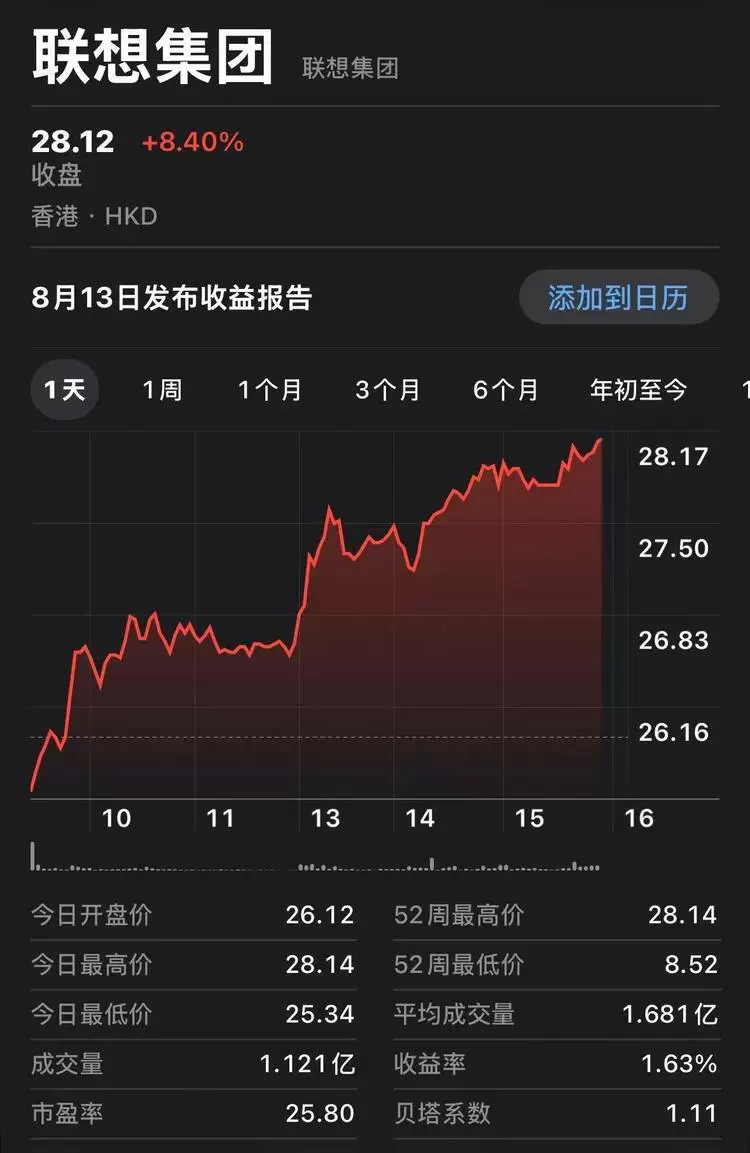
Task: View the 年初至今 chart
Action: pos(638,390)
